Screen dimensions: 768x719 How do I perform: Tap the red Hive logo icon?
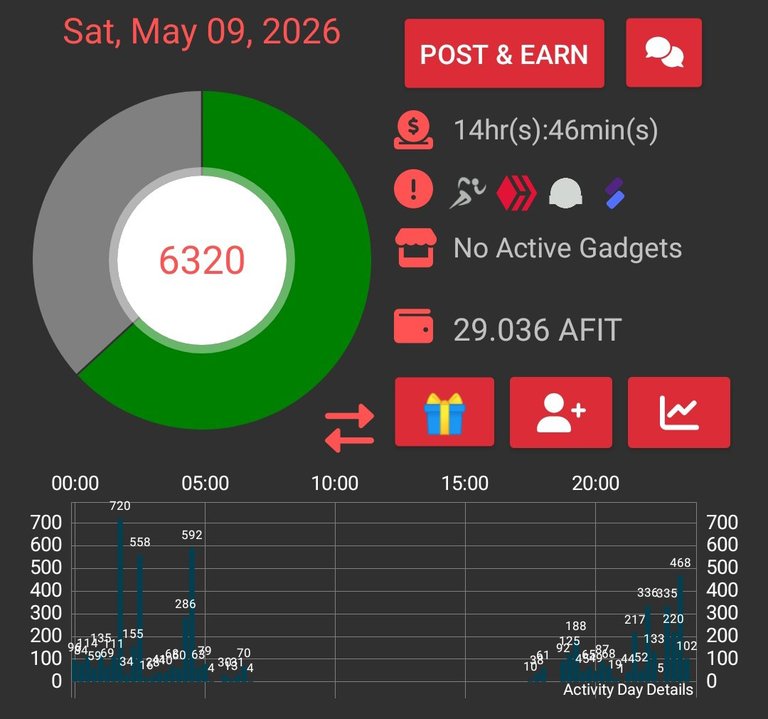point(516,193)
